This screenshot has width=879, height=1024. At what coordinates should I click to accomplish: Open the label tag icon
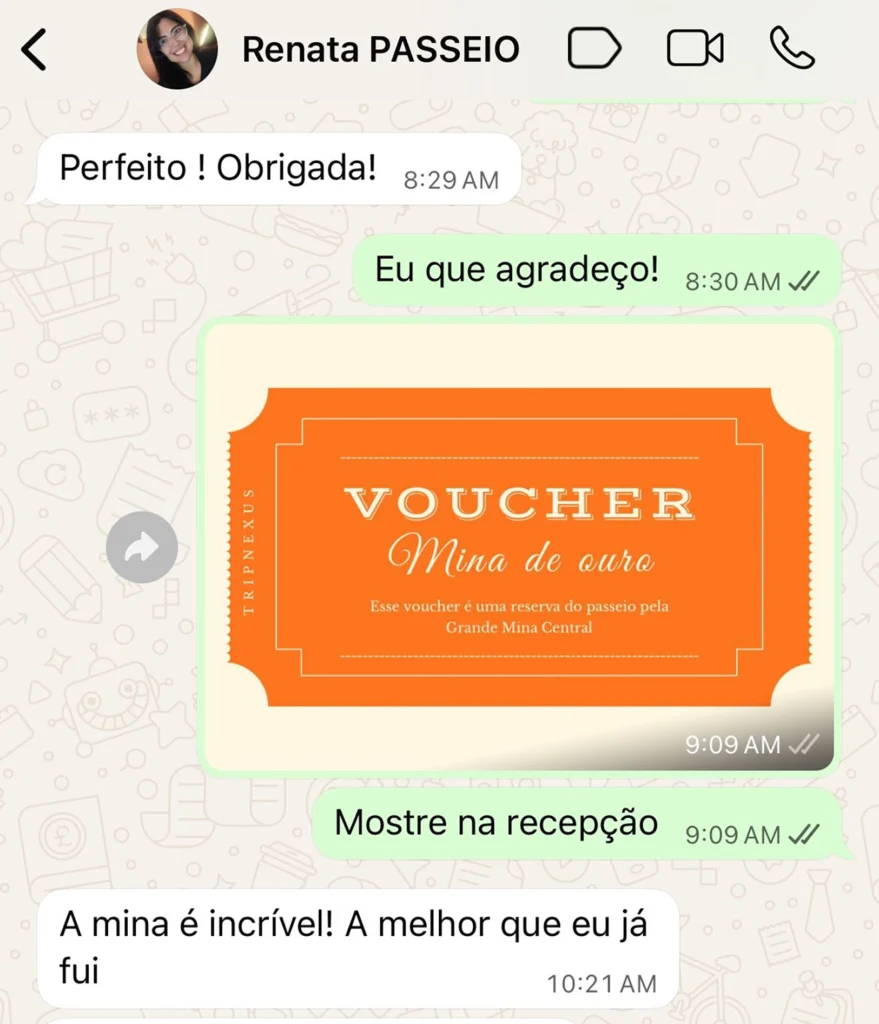594,48
